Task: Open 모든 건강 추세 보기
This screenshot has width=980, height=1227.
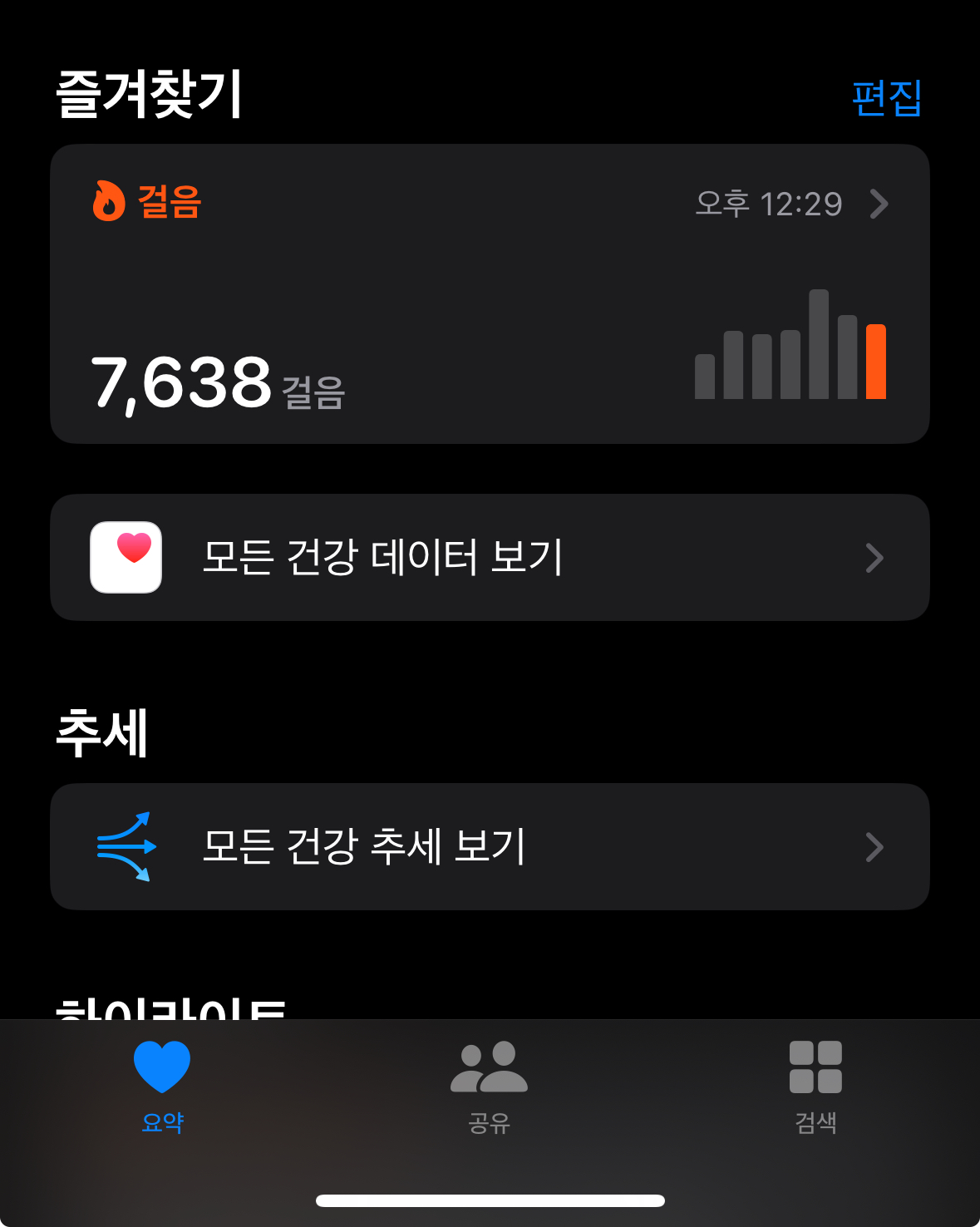Action: [x=489, y=846]
